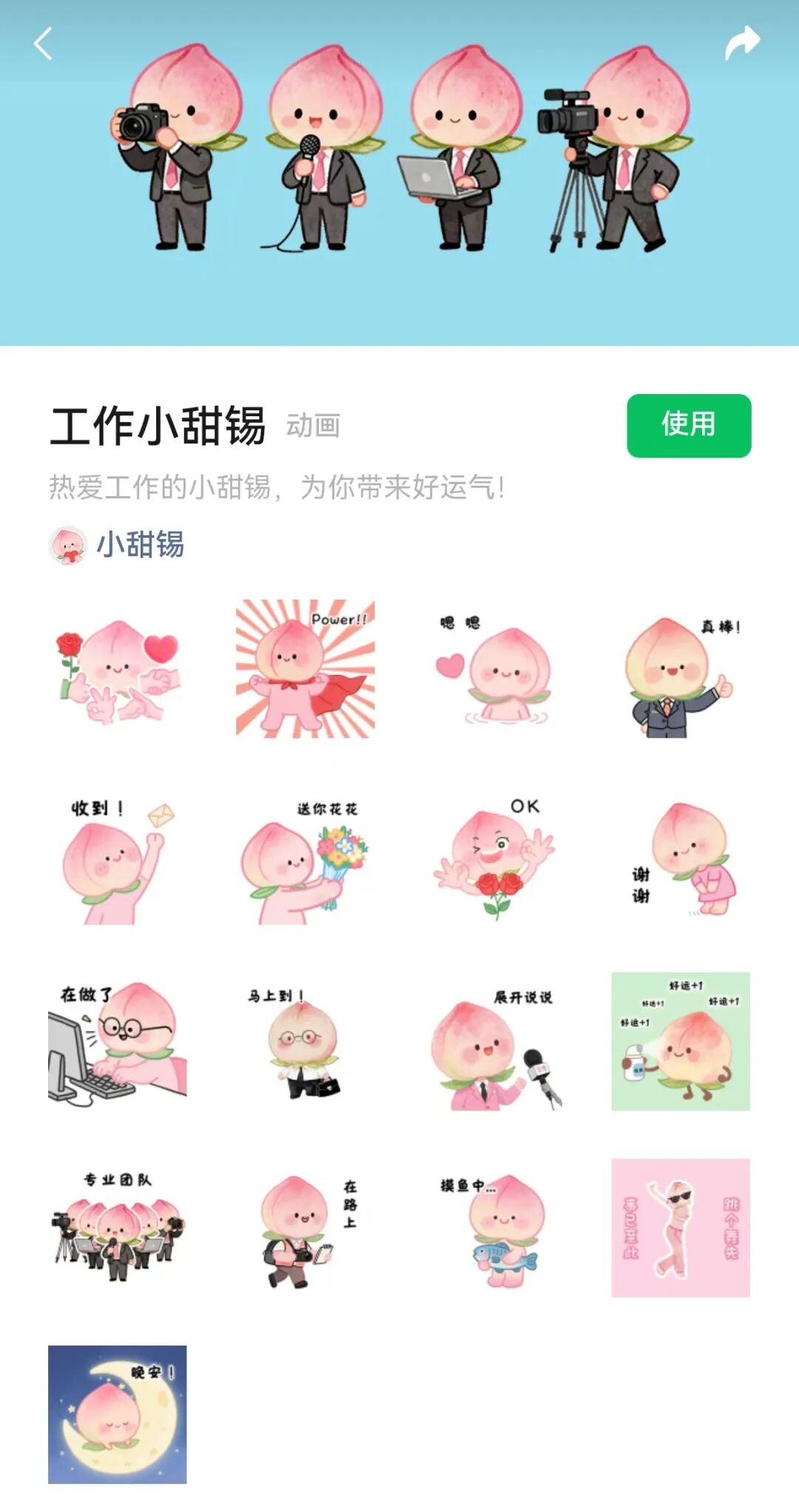Select the 马上到! sticker
Screen dimensions: 799x1512
305,1042
